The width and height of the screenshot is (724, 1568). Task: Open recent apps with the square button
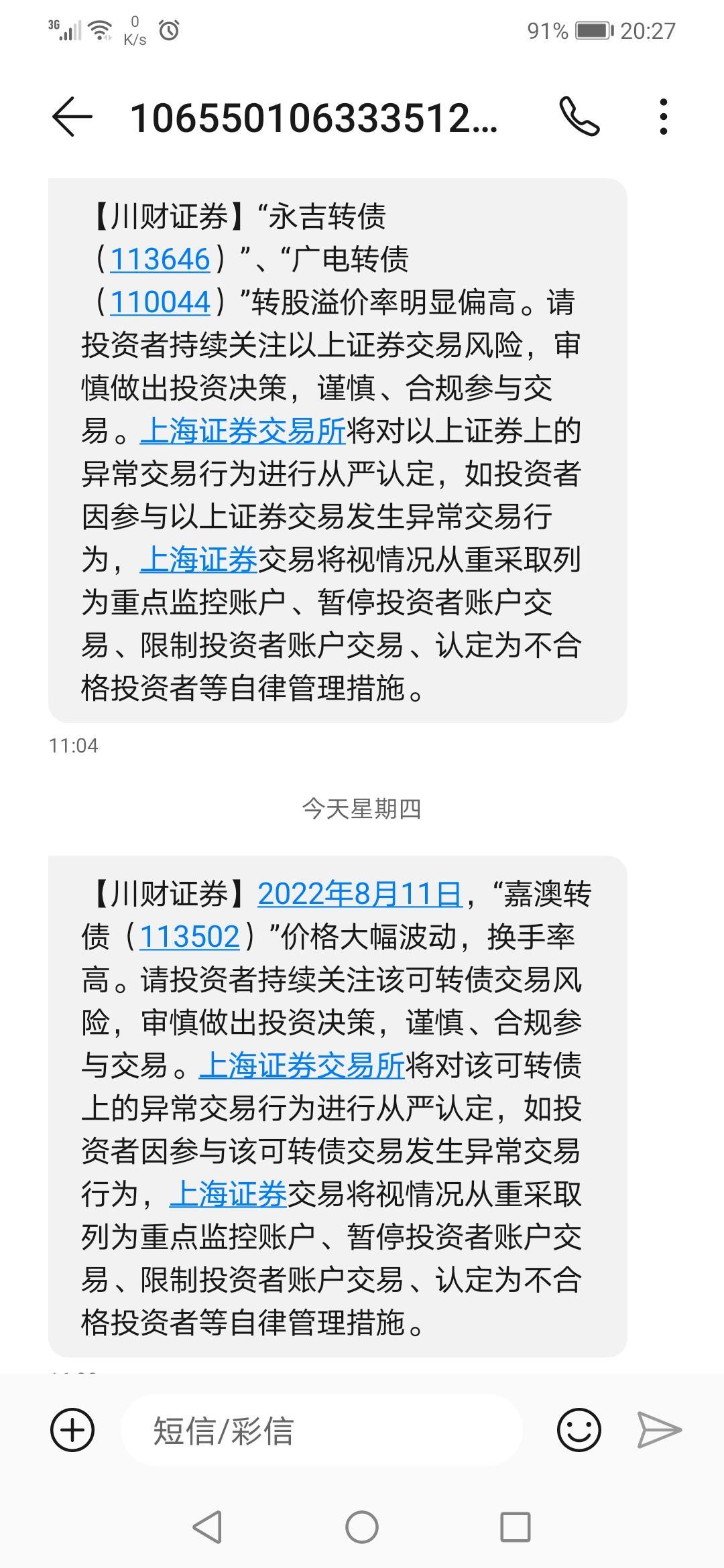click(x=516, y=1528)
